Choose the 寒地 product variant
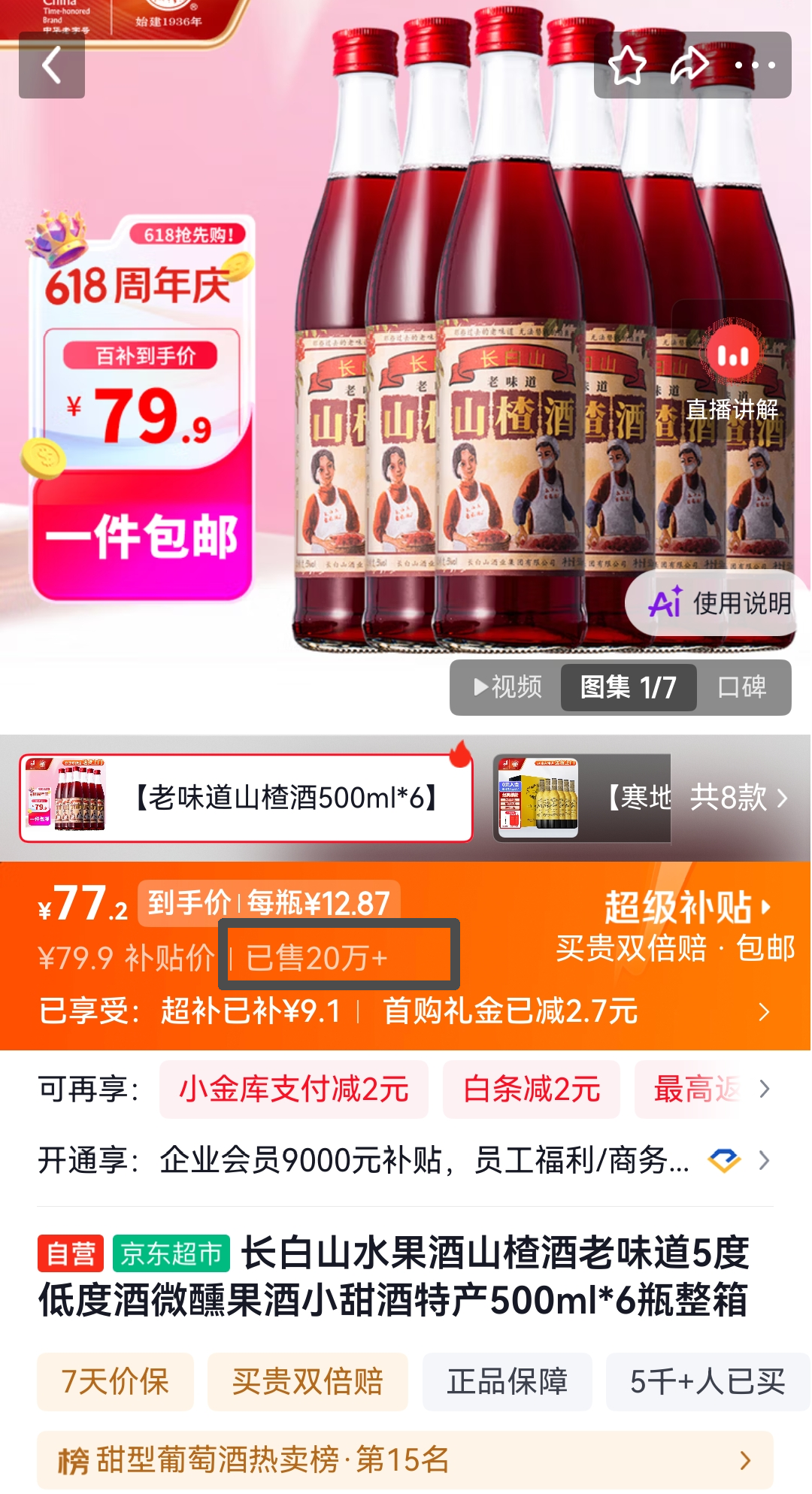Image resolution: width=812 pixels, height=1494 pixels. (x=582, y=798)
